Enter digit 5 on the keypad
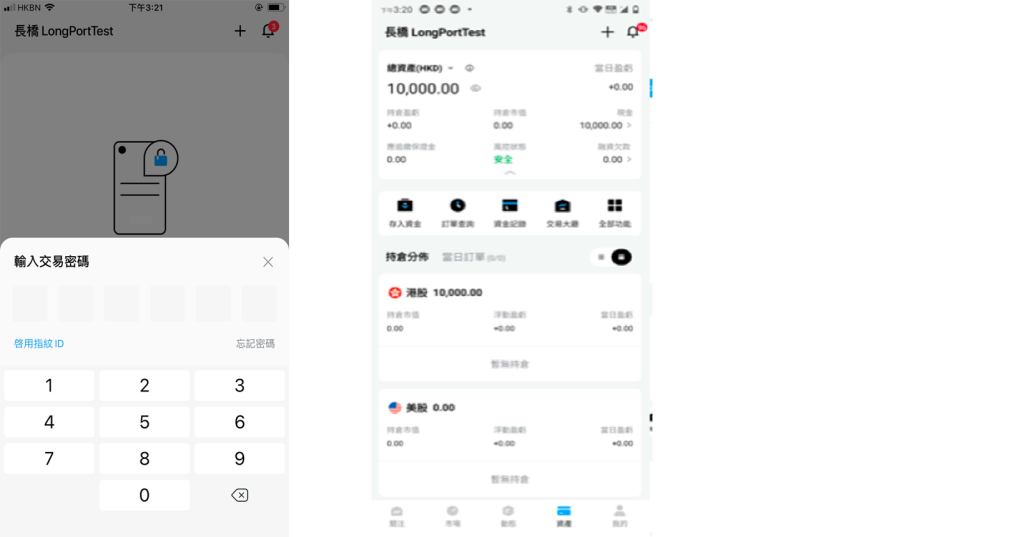Viewport: 1024px width, 537px height. click(144, 422)
